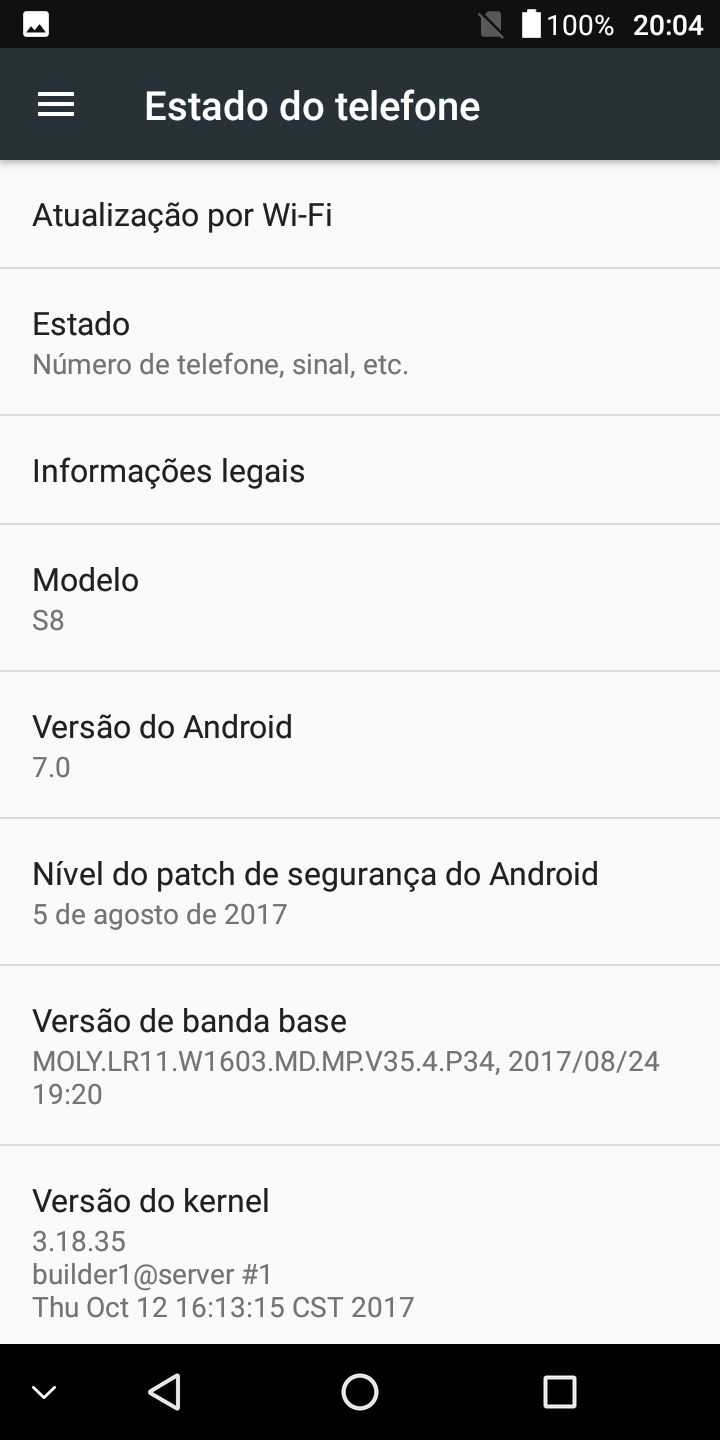Viewport: 720px width, 1440px height.
Task: Open the hamburger drawer menu
Action: pos(56,105)
